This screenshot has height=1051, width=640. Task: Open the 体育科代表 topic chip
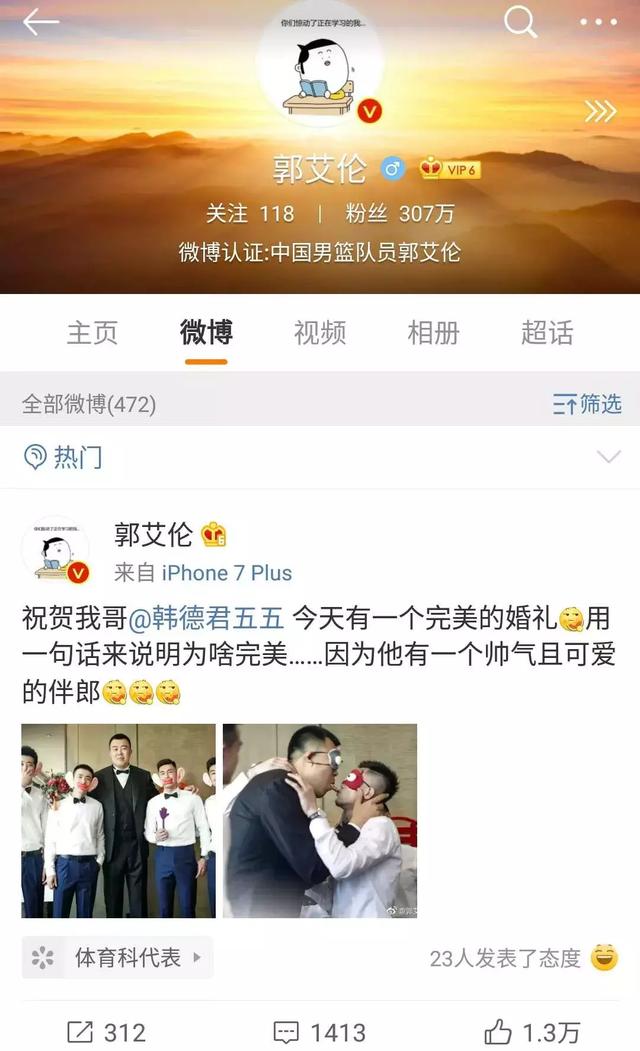click(118, 957)
